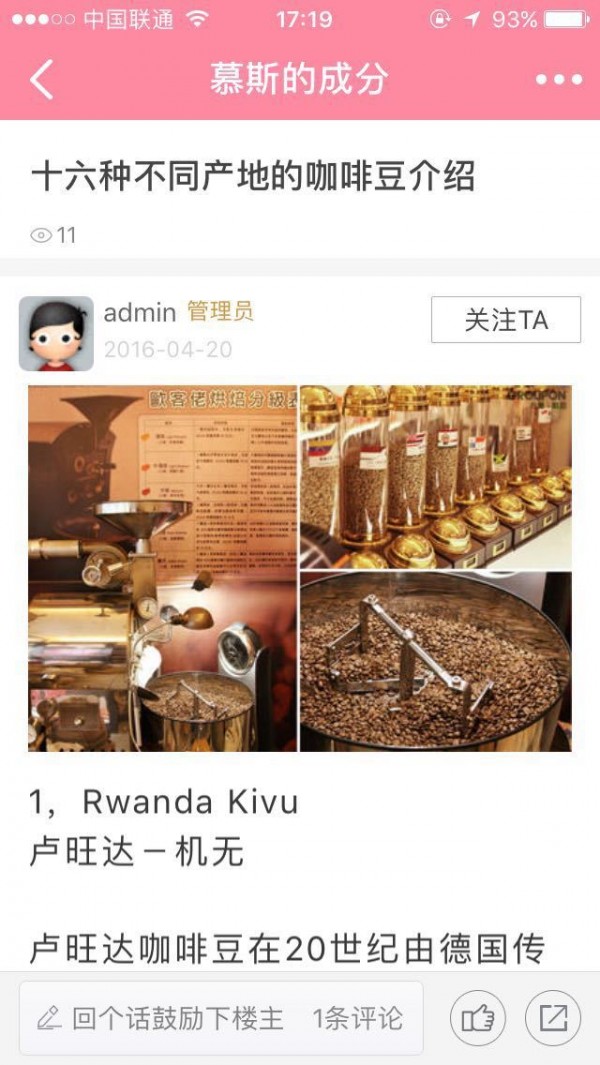The image size is (600, 1065).
Task: Open admin's profile avatar
Action: (x=56, y=333)
